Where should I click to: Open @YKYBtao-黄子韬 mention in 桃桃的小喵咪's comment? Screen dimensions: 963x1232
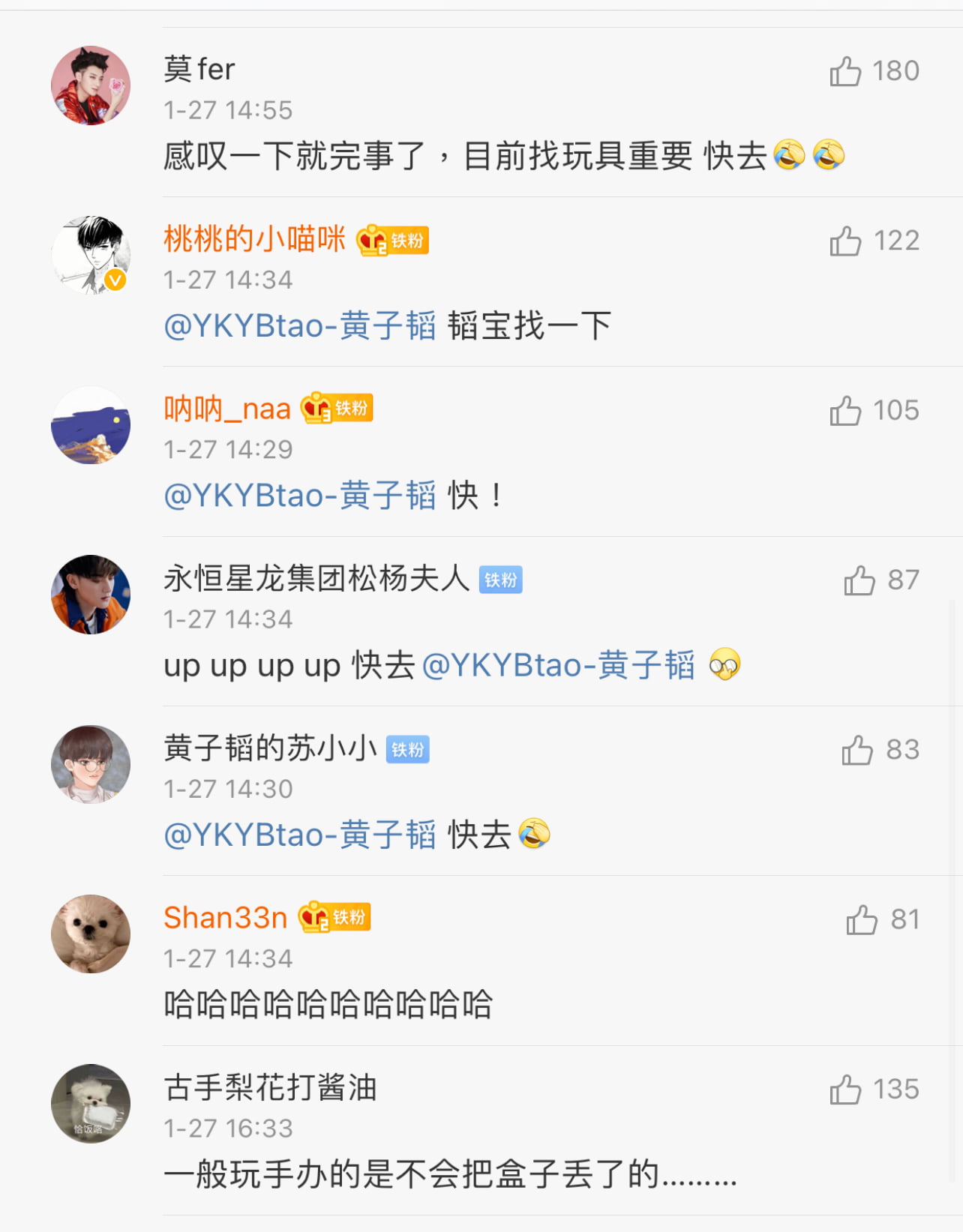299,326
